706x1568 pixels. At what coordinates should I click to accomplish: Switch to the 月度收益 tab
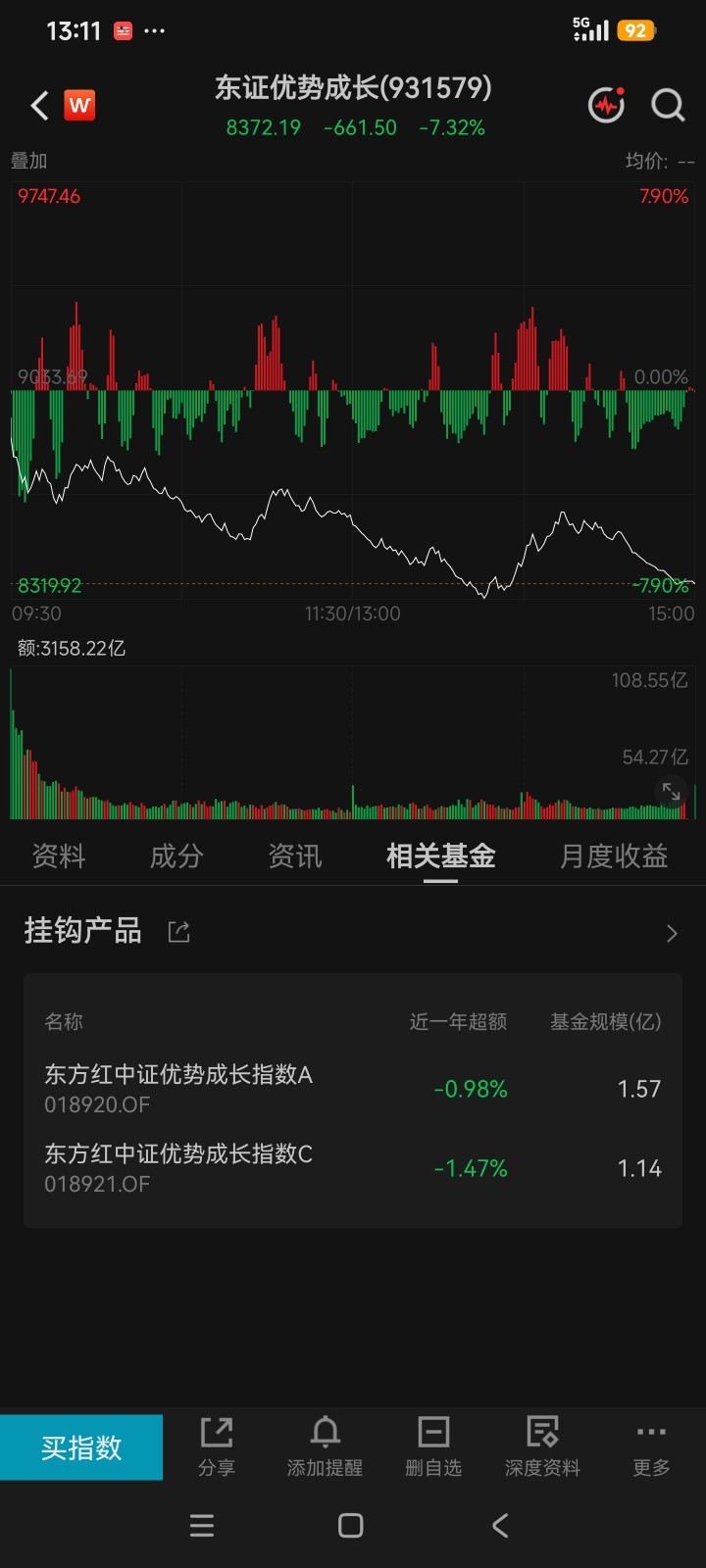[x=614, y=857]
